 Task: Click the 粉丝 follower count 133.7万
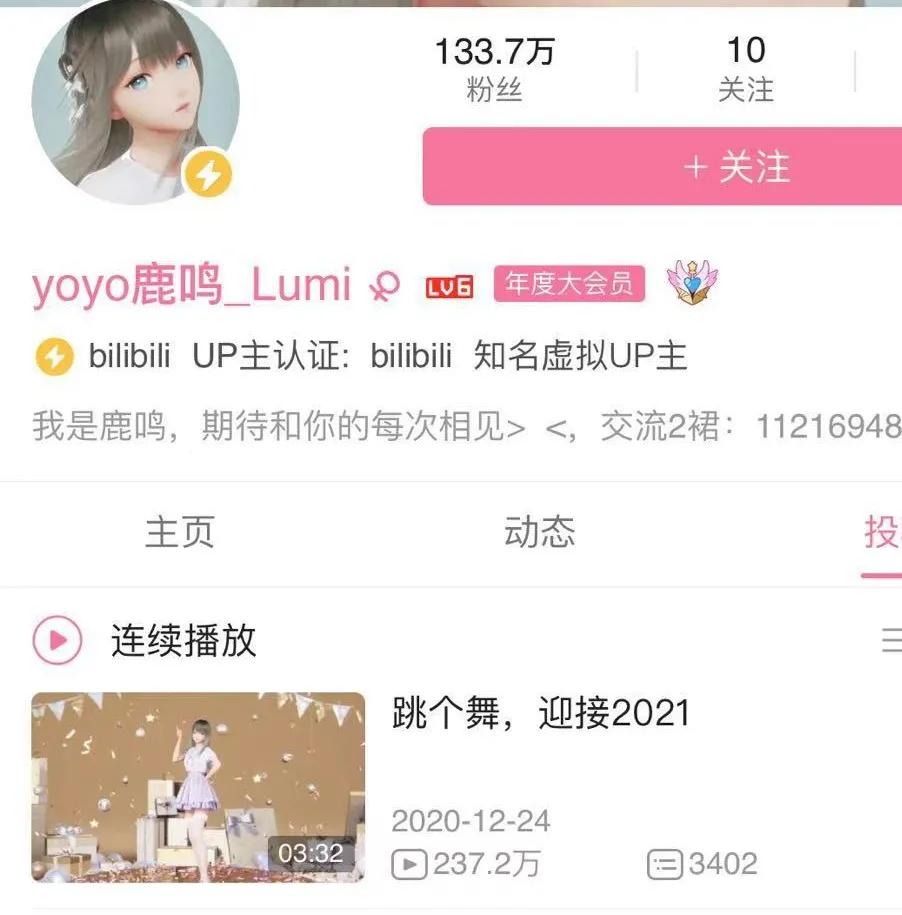click(x=494, y=66)
